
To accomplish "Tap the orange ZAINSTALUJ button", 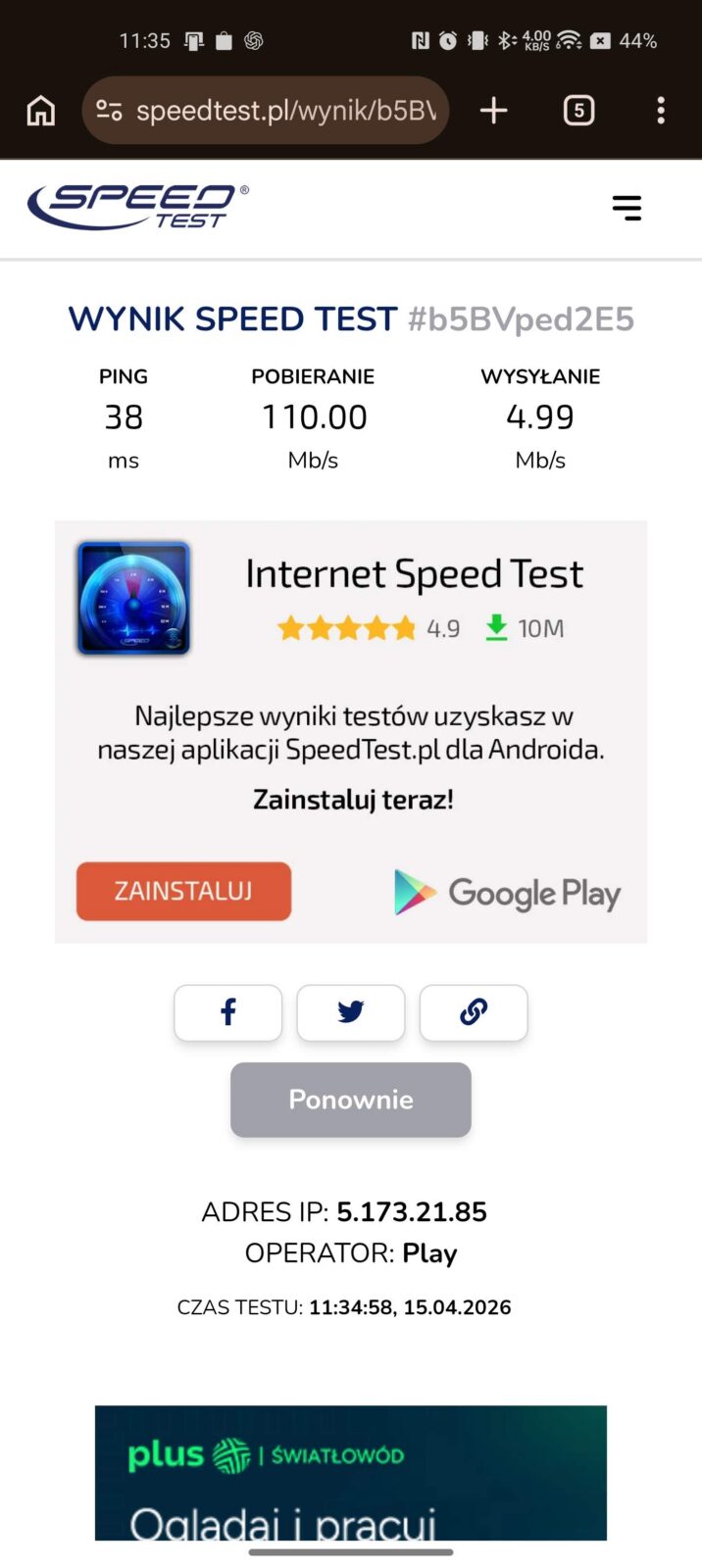I will [x=183, y=891].
